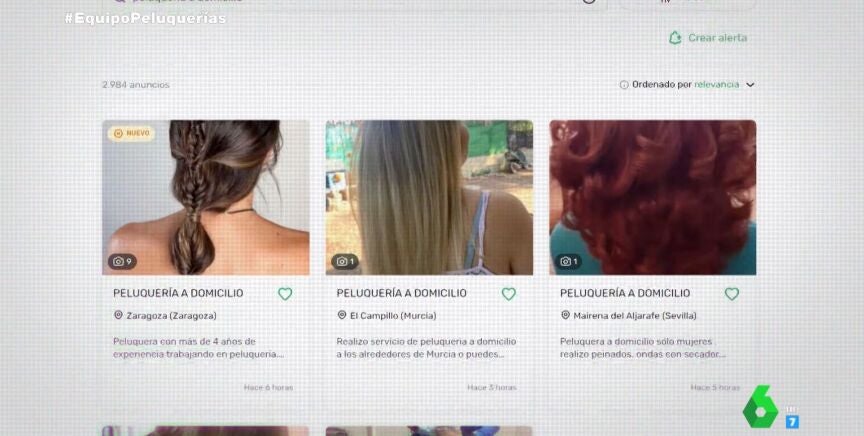Open the El Campillo (Murcia) ad
864x436 pixels.
pos(429,198)
